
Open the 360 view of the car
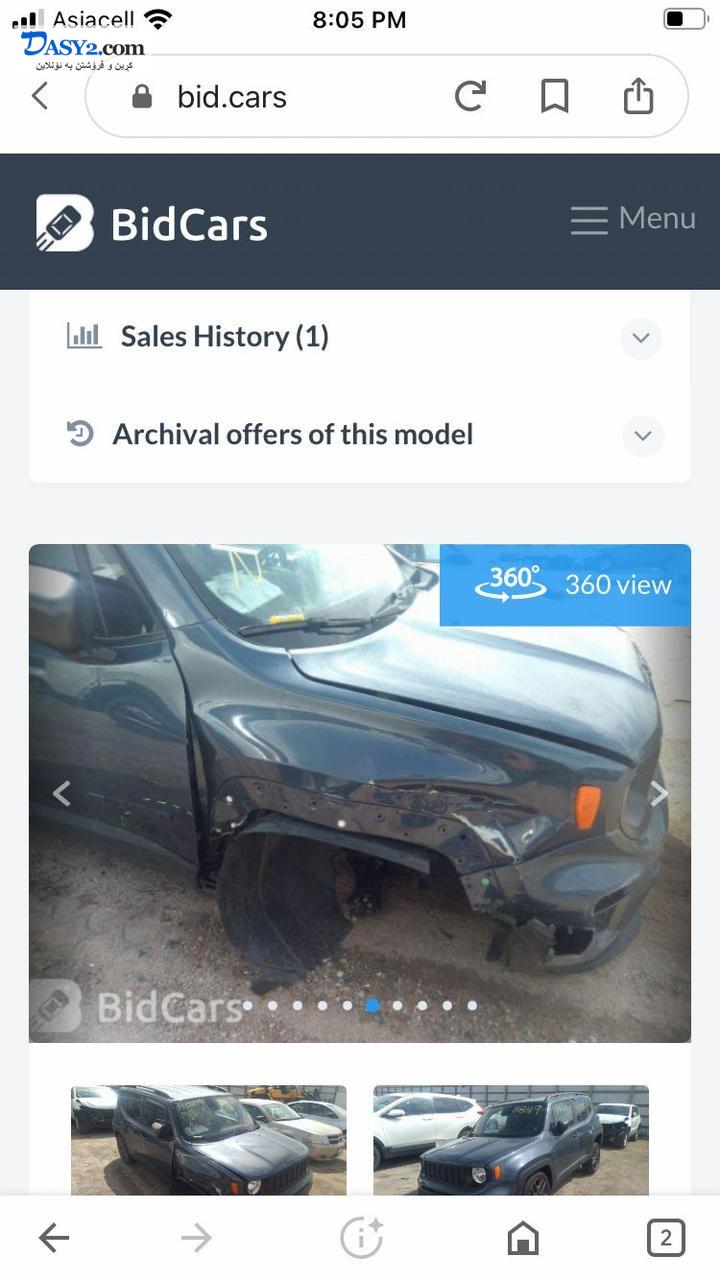click(x=565, y=585)
